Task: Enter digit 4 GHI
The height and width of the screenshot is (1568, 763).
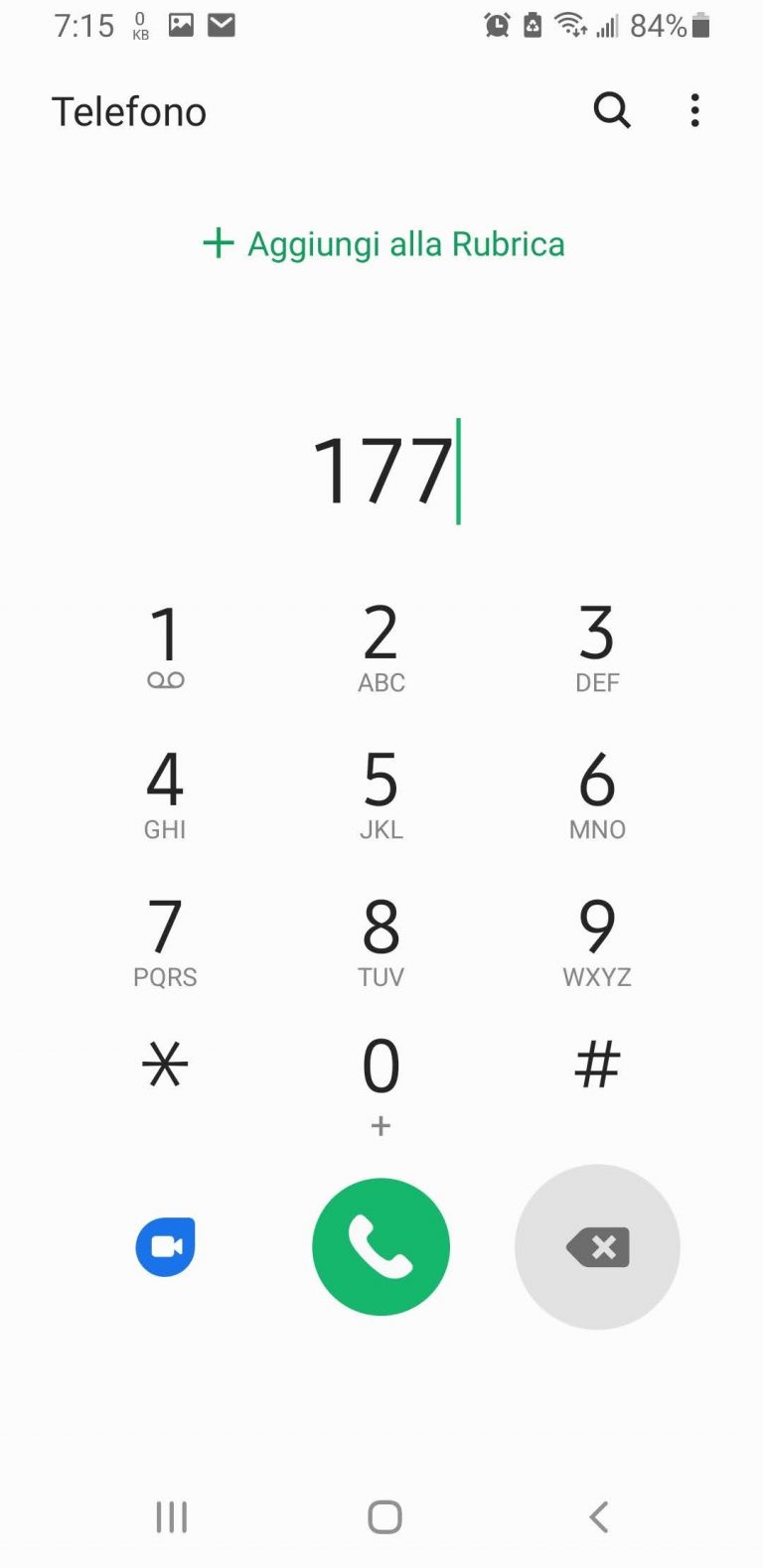Action: pos(165,793)
